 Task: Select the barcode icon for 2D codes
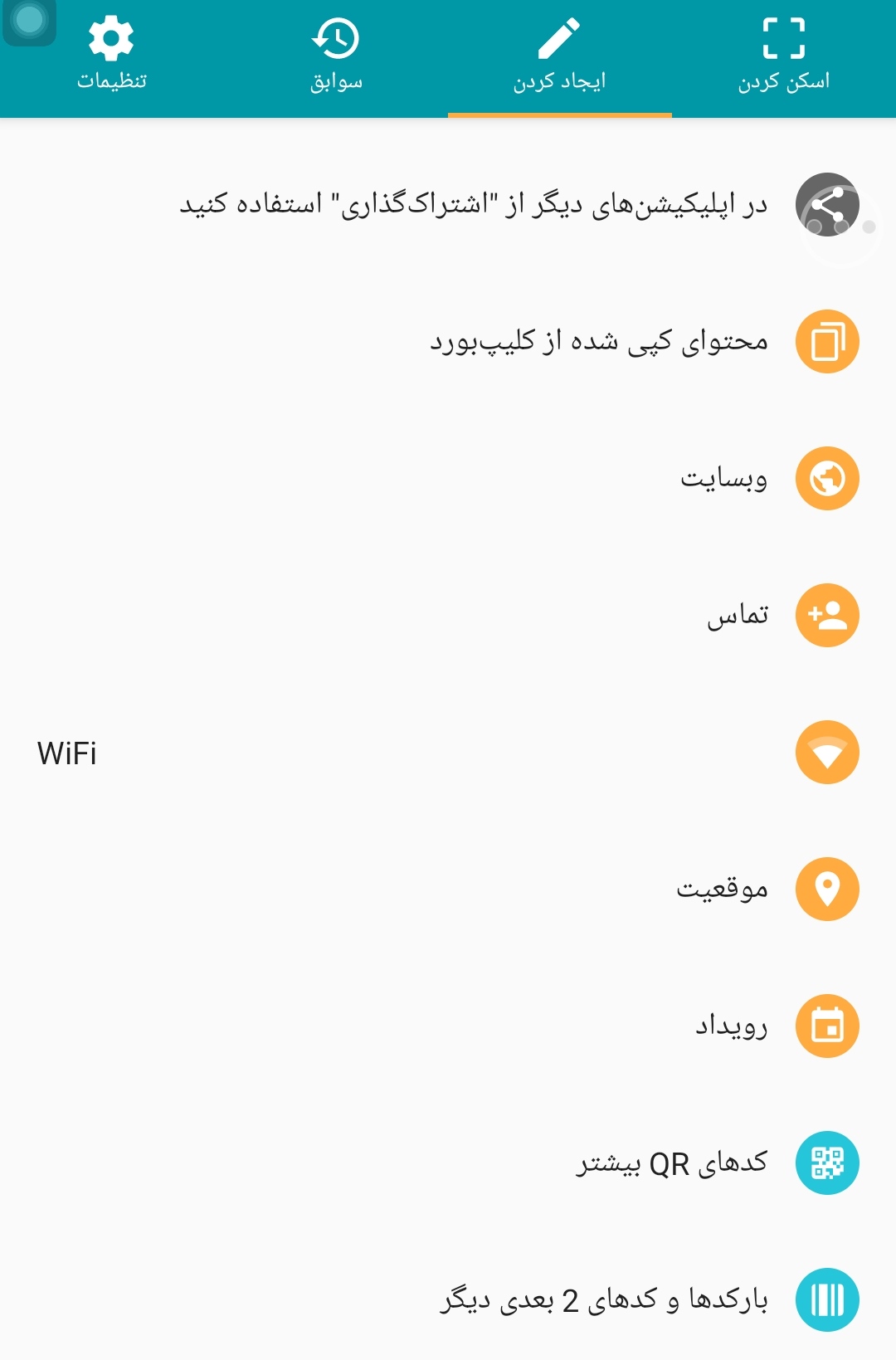point(826,1299)
